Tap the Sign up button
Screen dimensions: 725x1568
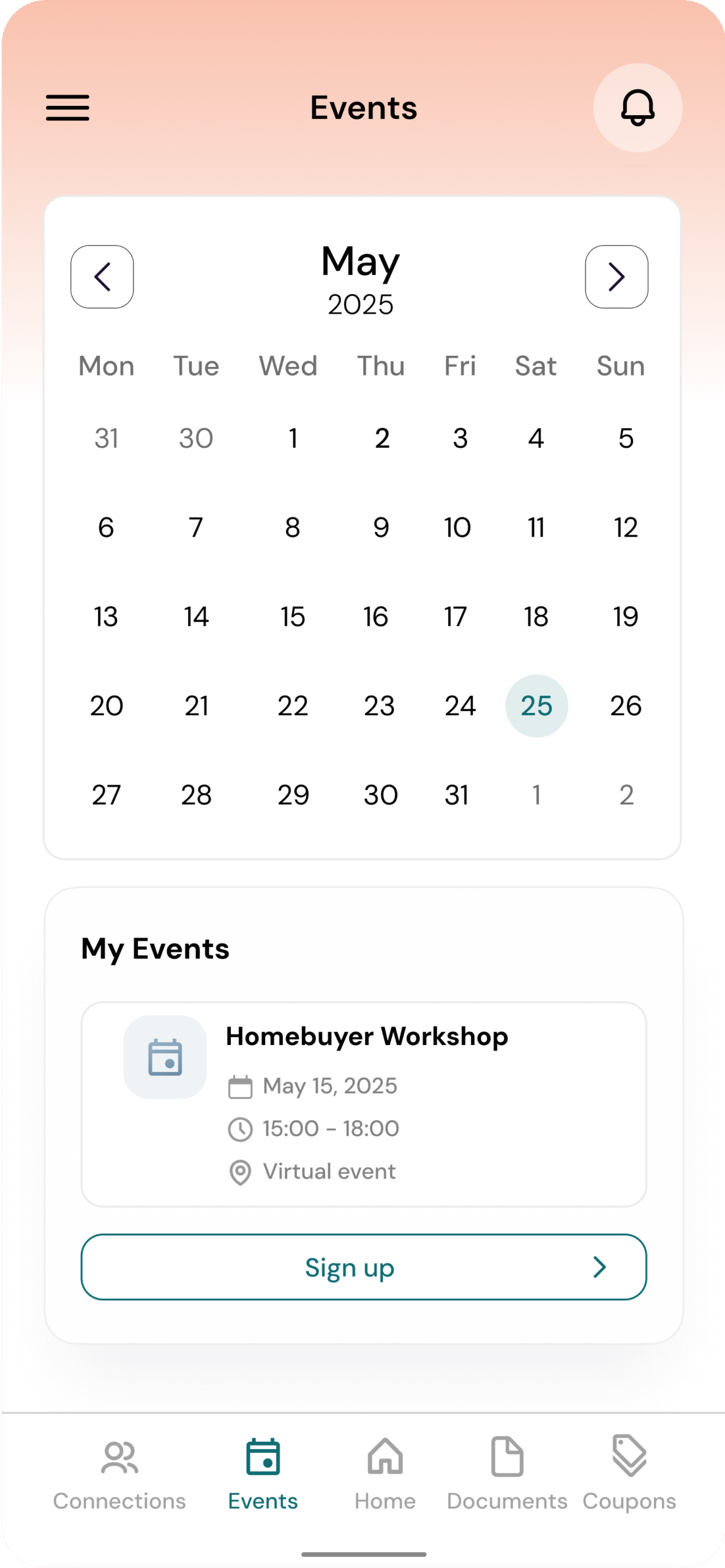[364, 1267]
